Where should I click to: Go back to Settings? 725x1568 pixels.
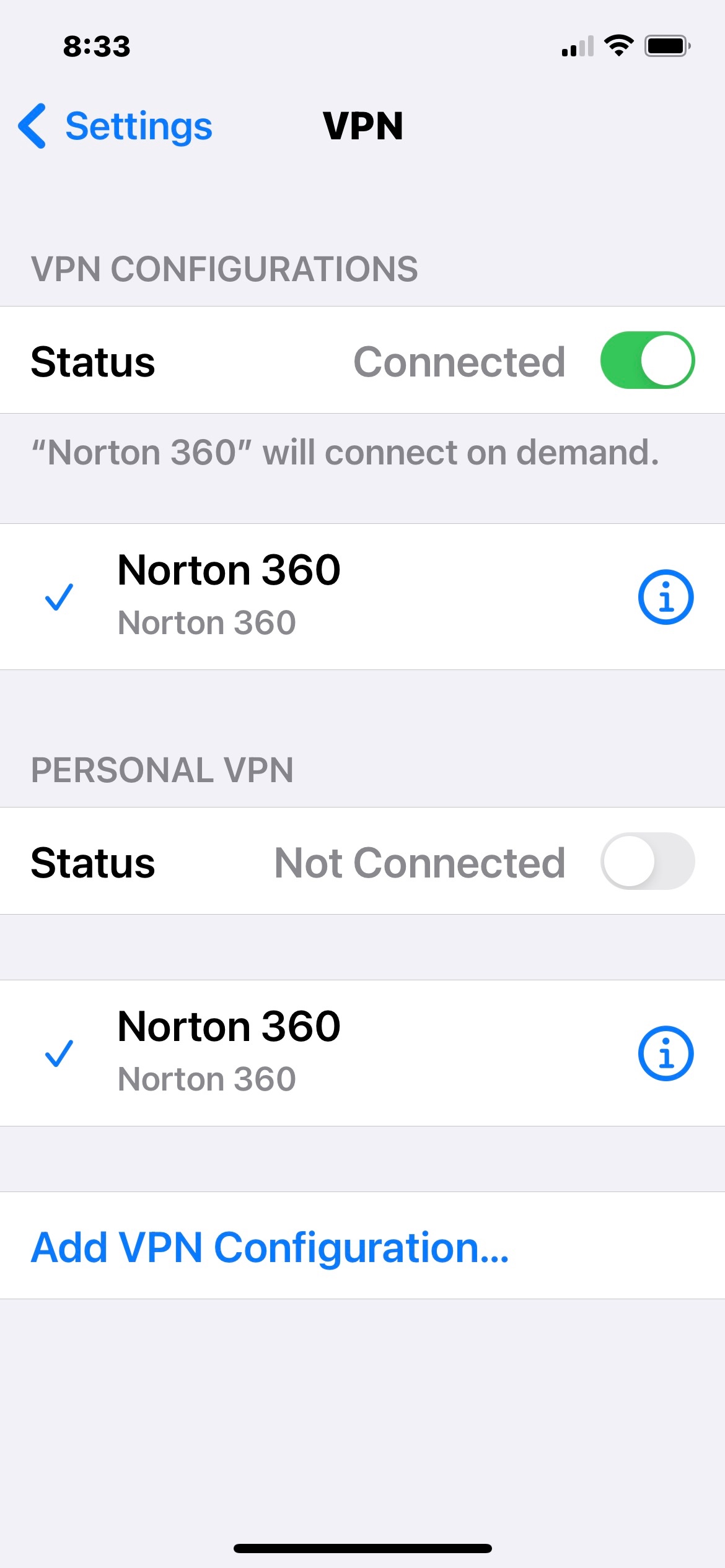(116, 126)
